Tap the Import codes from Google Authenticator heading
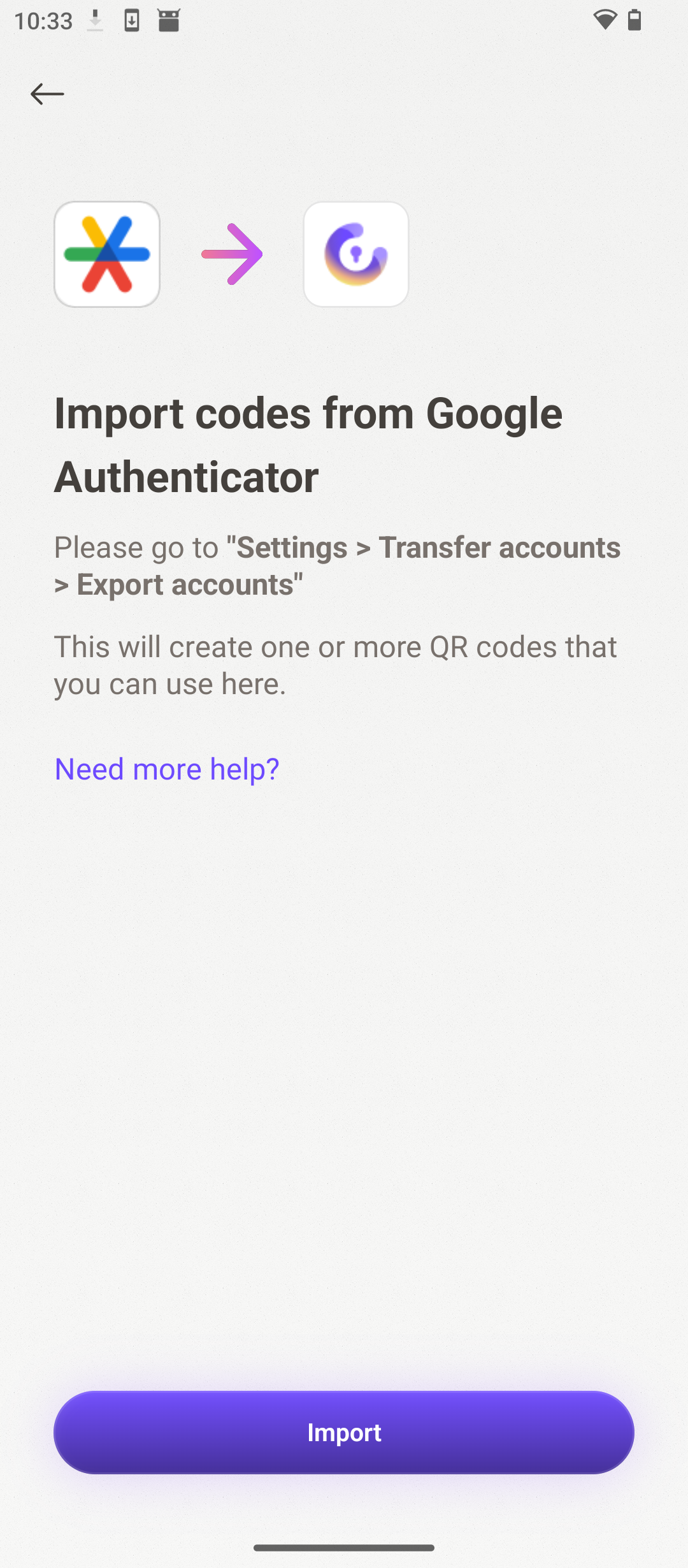The height and width of the screenshot is (1568, 688). click(308, 446)
